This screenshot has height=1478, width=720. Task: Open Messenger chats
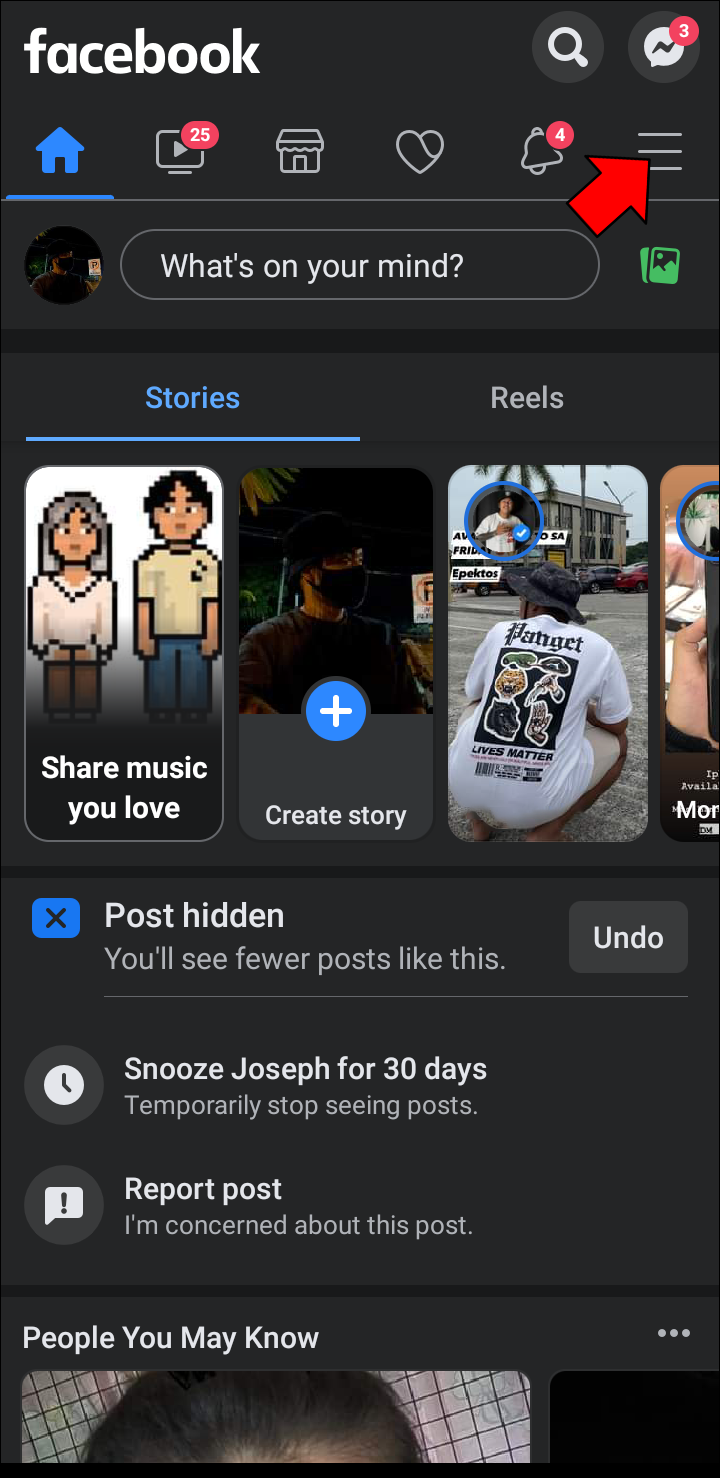[x=663, y=47]
